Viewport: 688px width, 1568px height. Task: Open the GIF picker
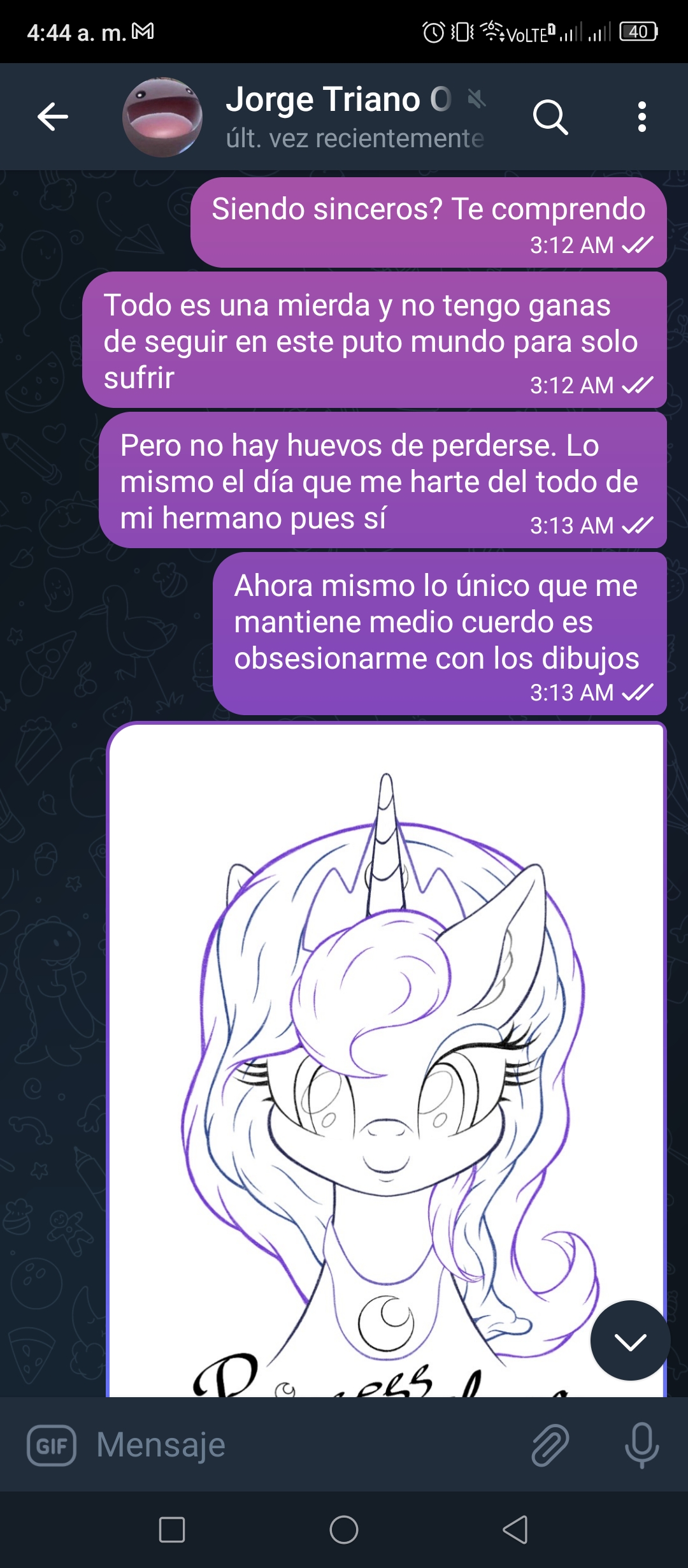(52, 1445)
